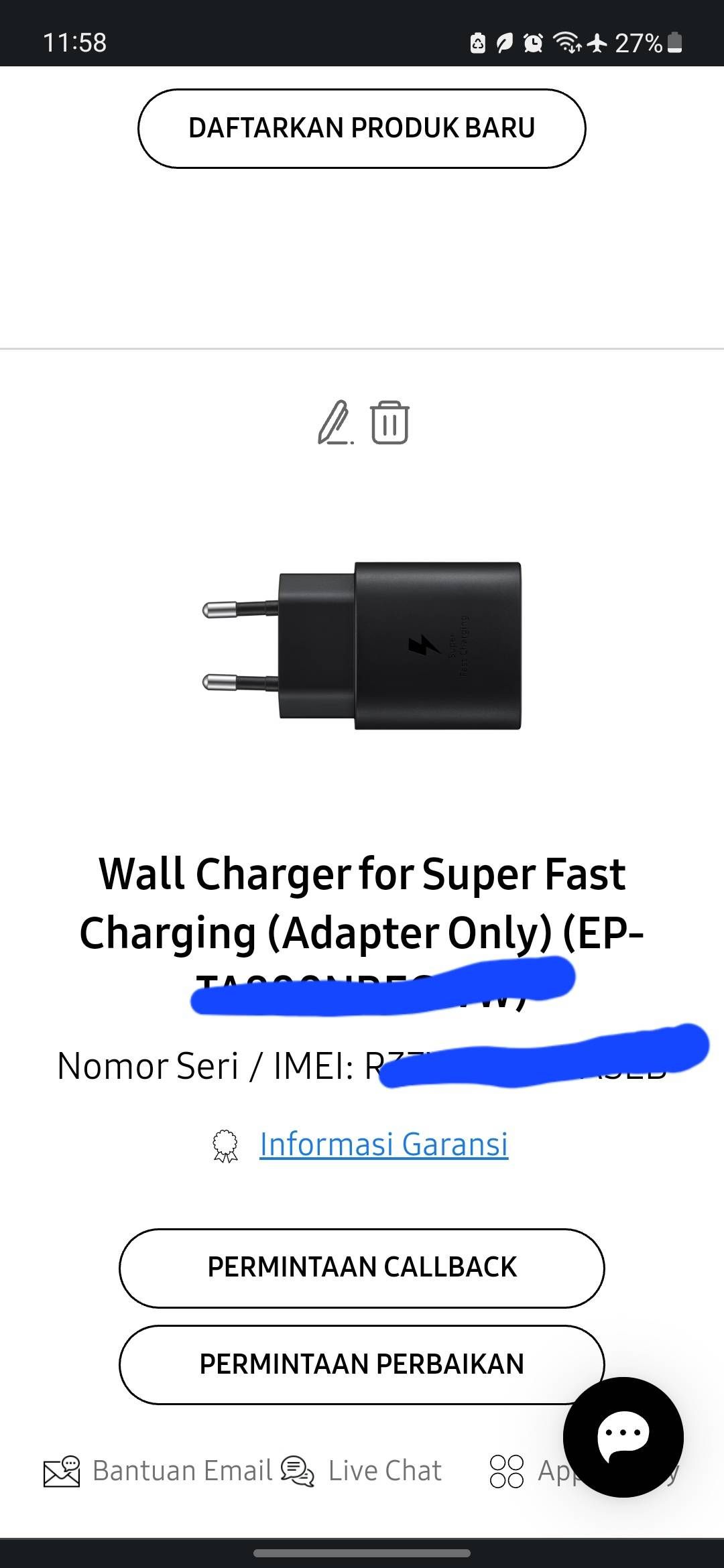Viewport: 724px width, 1568px height.
Task: Tap the warranty ribbon badge icon
Action: point(226,1143)
